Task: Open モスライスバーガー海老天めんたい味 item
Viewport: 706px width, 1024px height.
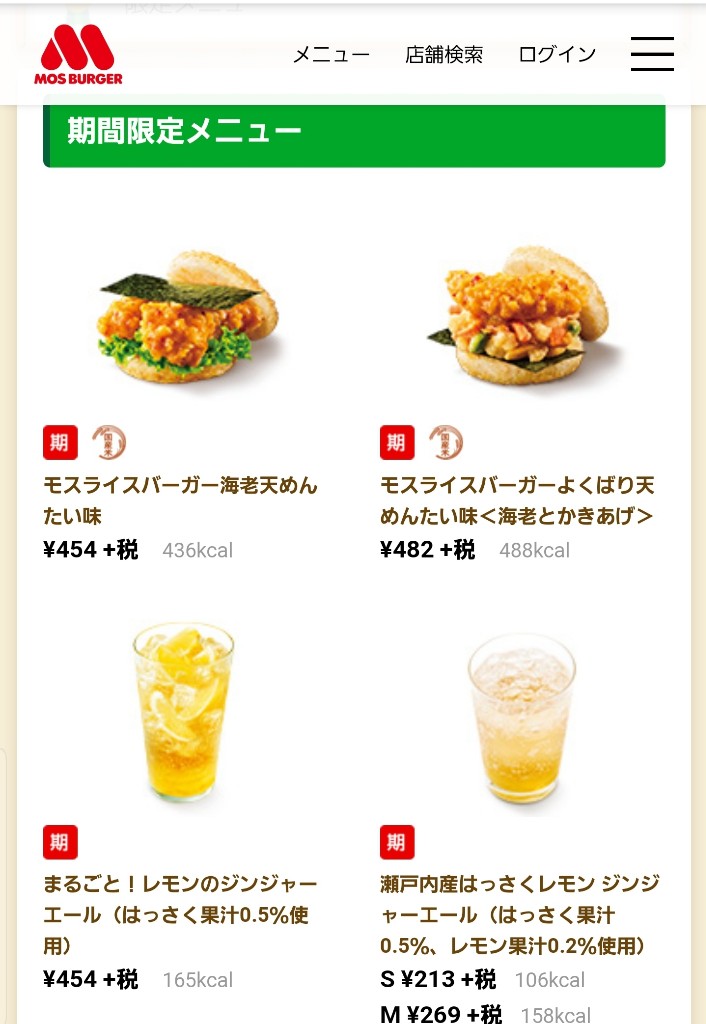Action: [x=180, y=500]
